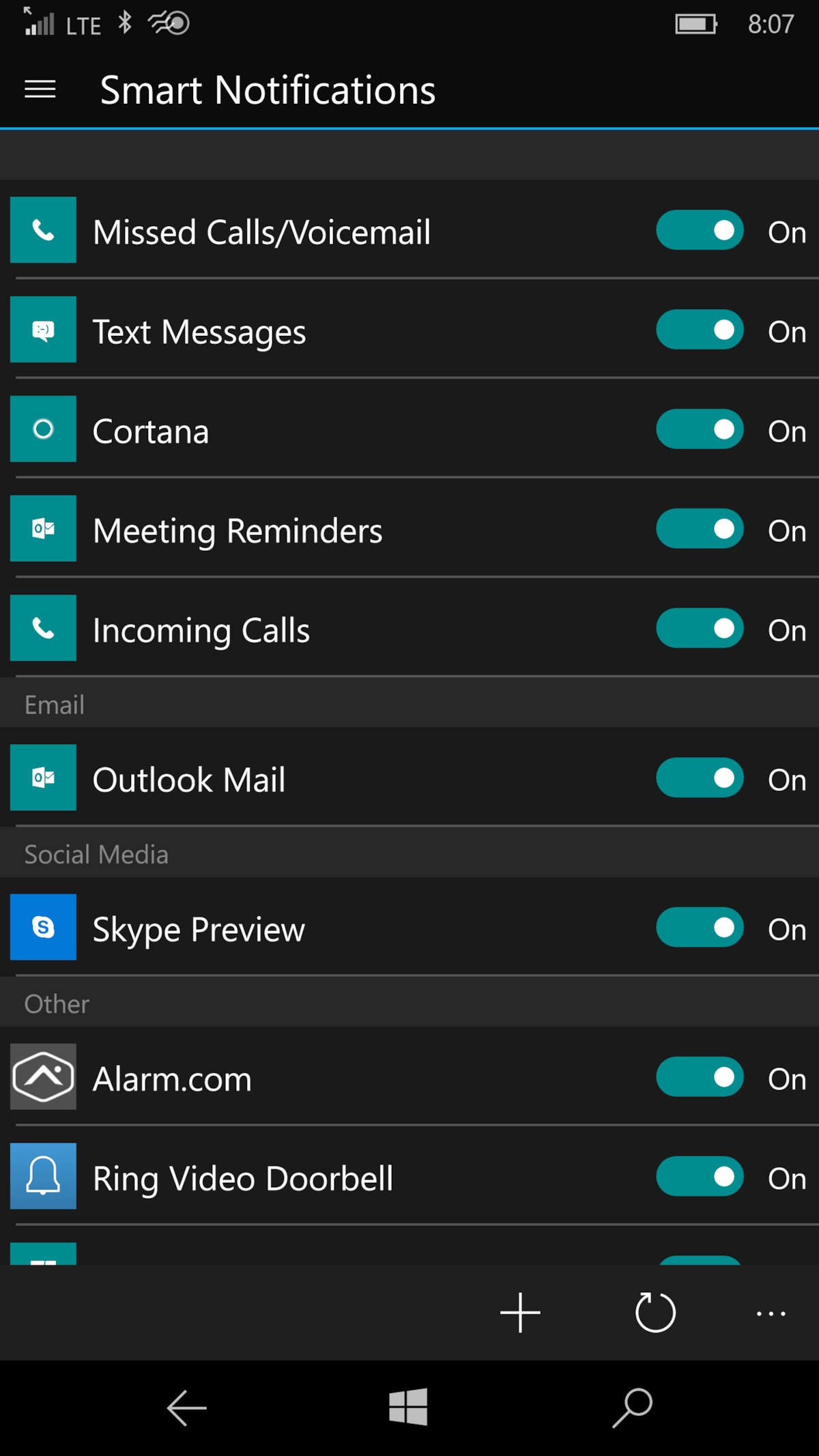
Task: Turn off Missed Calls/Voicemail notifications
Action: click(x=700, y=230)
